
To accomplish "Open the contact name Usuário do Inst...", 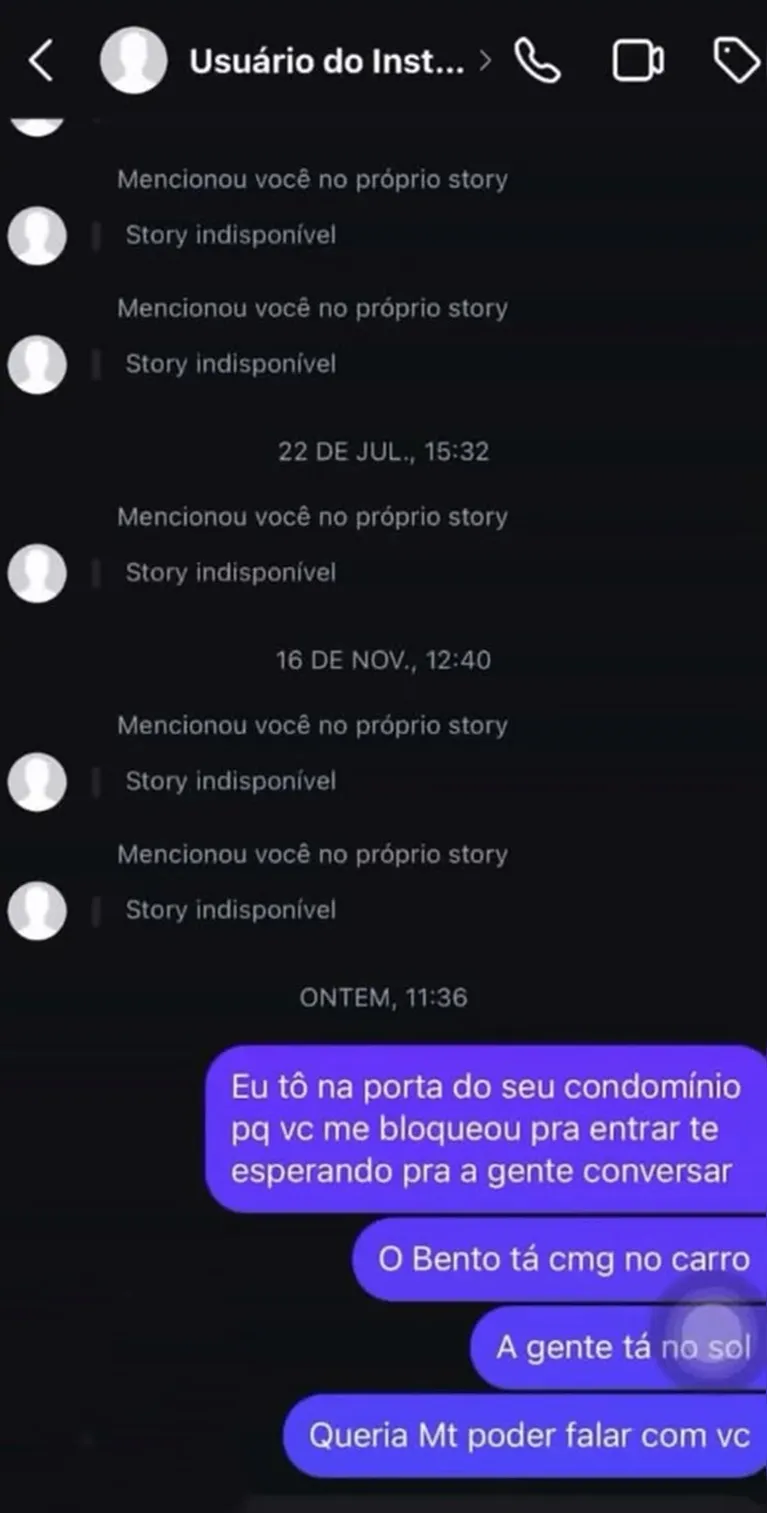I will (330, 60).
